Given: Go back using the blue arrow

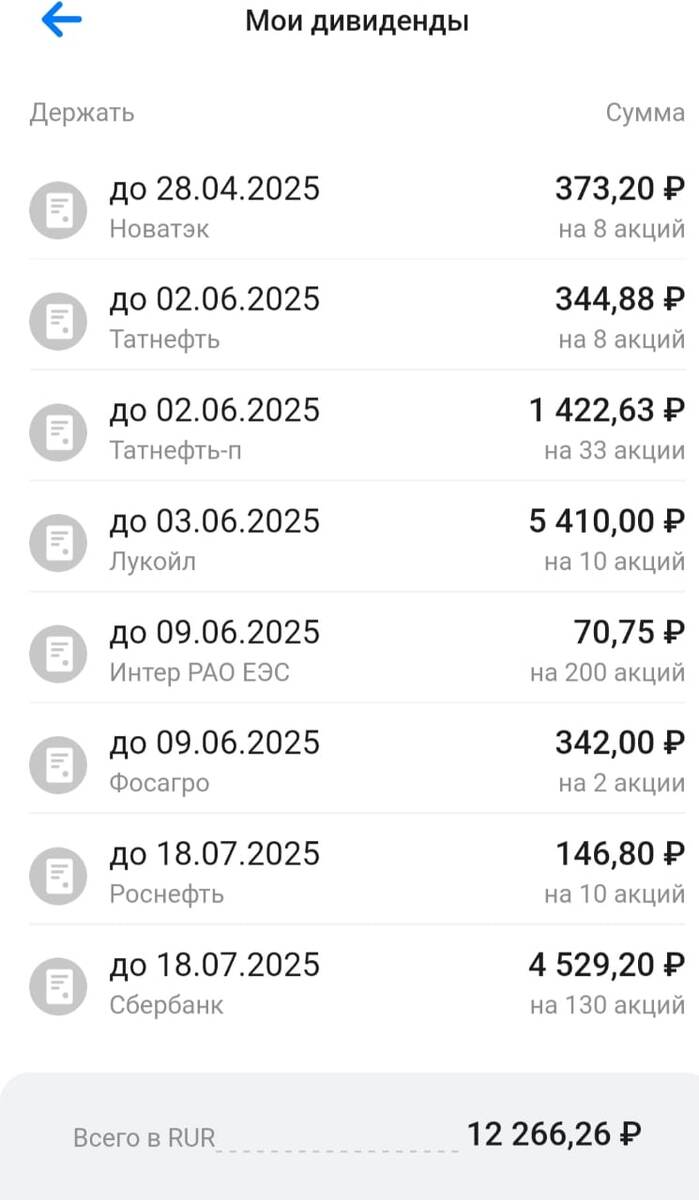Looking at the screenshot, I should (61, 21).
